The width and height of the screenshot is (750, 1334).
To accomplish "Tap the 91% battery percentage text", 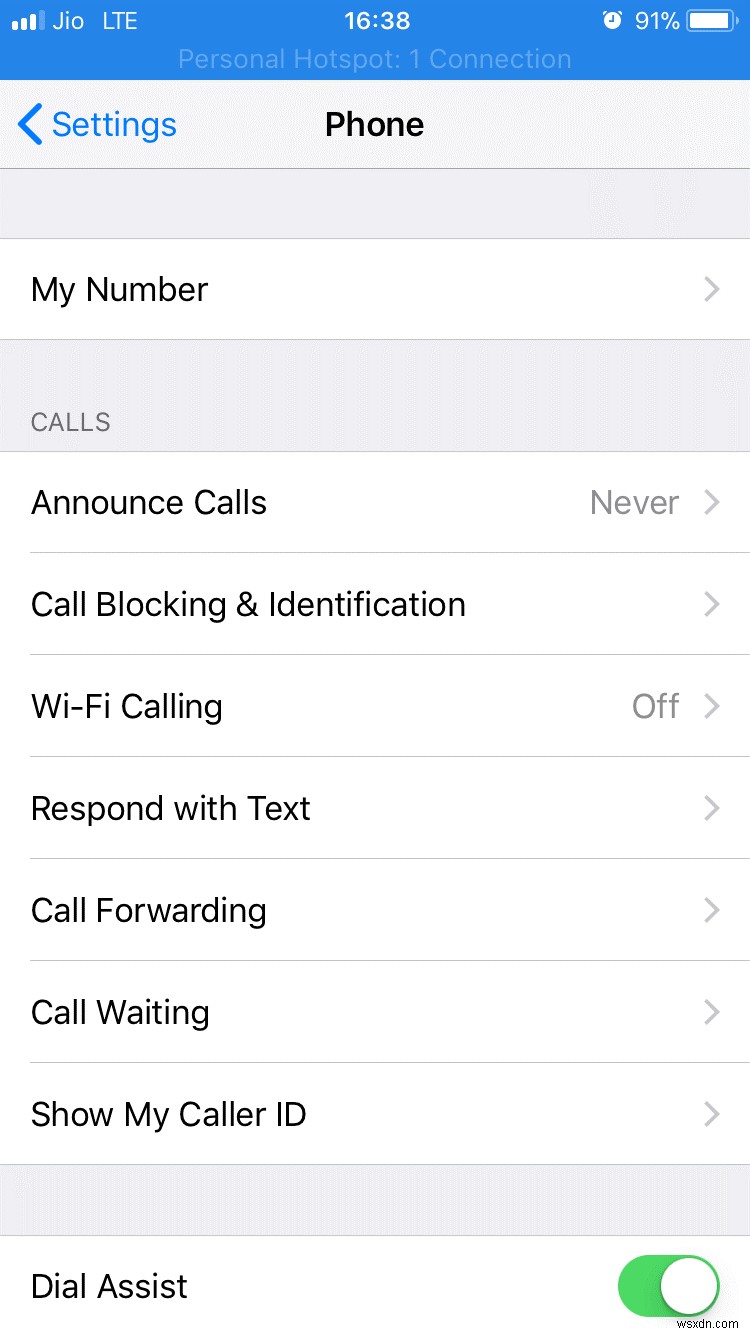I will [x=658, y=20].
